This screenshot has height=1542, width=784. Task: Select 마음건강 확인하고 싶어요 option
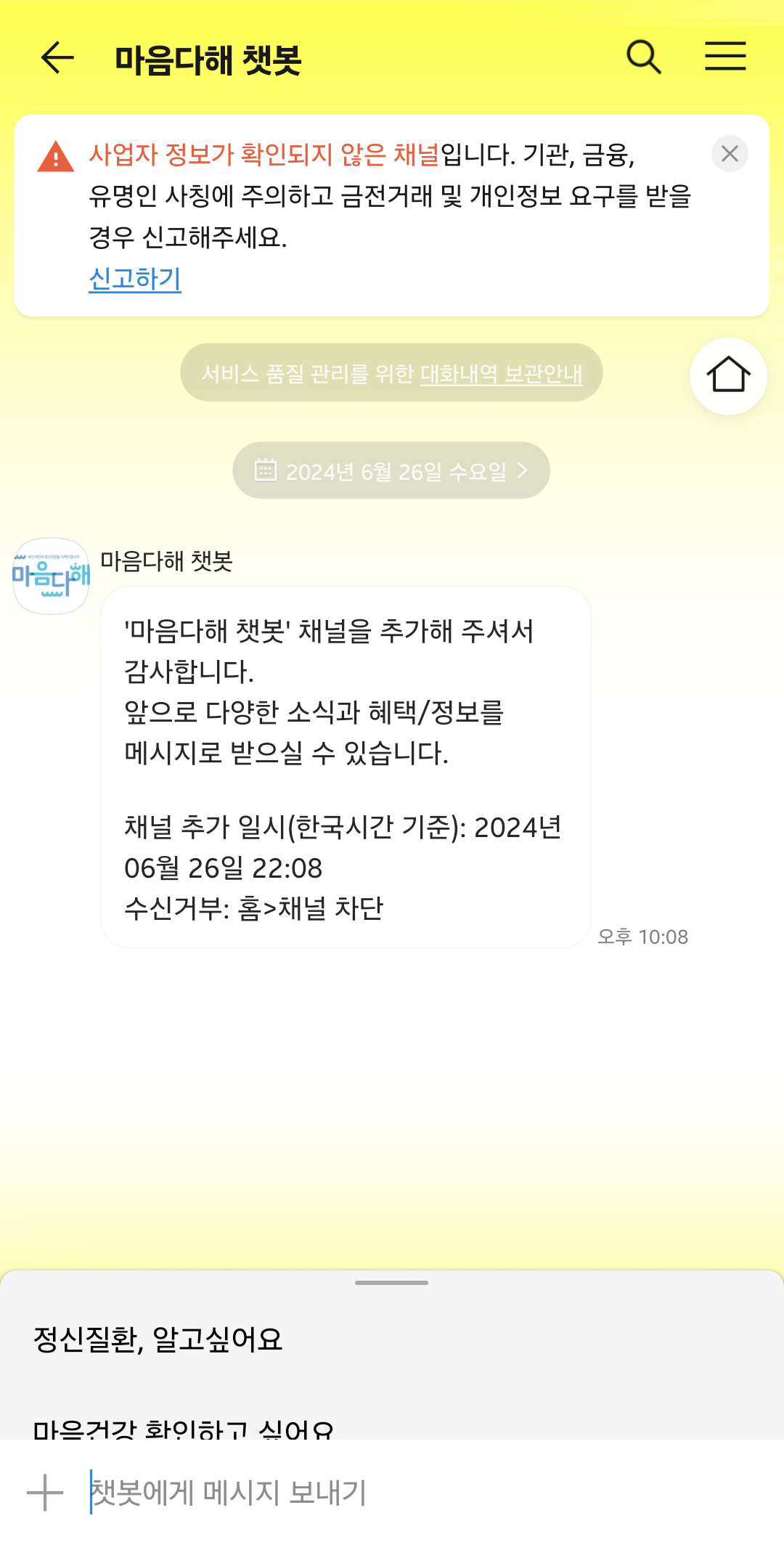click(x=183, y=1429)
